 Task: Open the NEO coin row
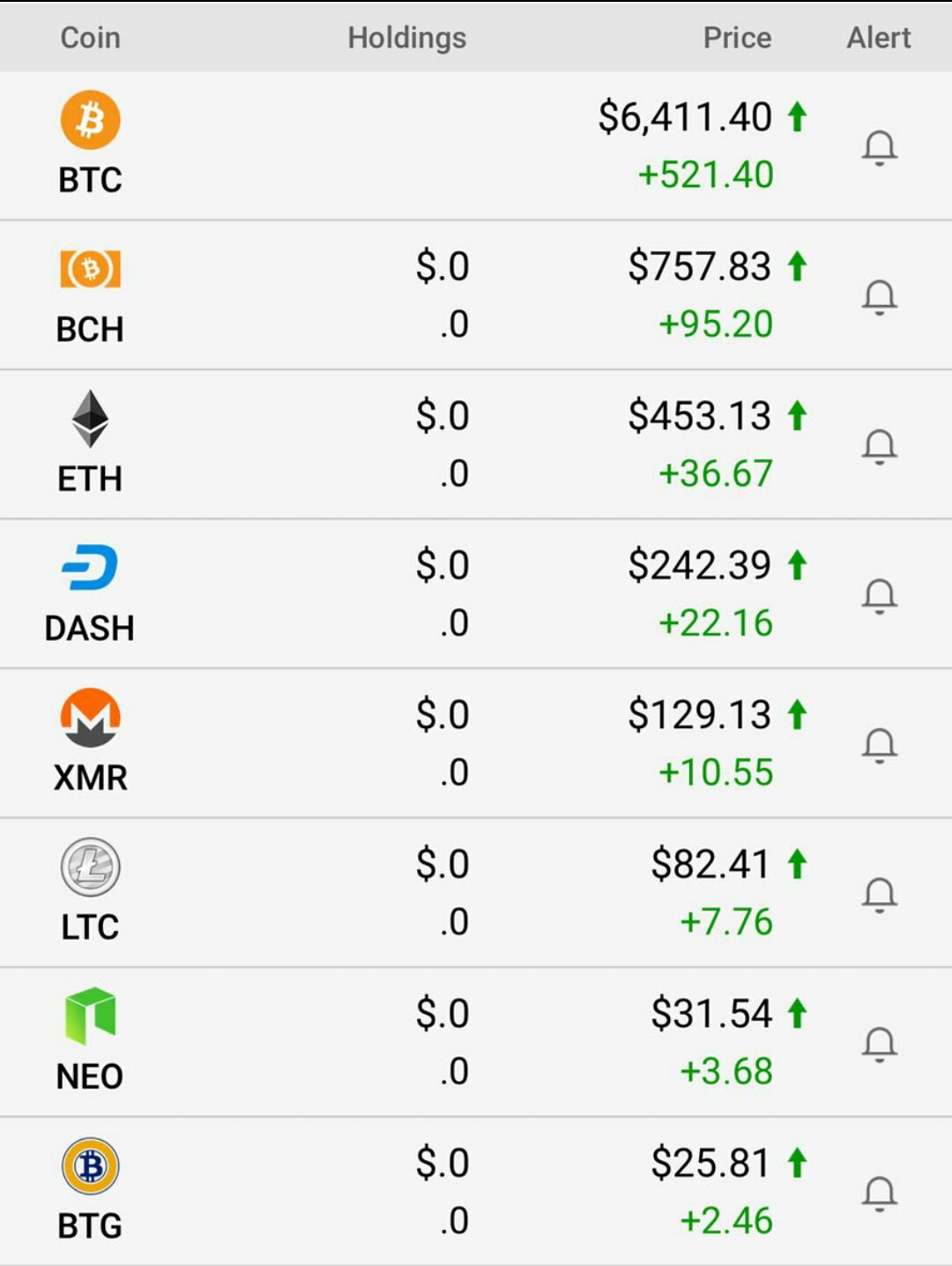(x=90, y=1040)
